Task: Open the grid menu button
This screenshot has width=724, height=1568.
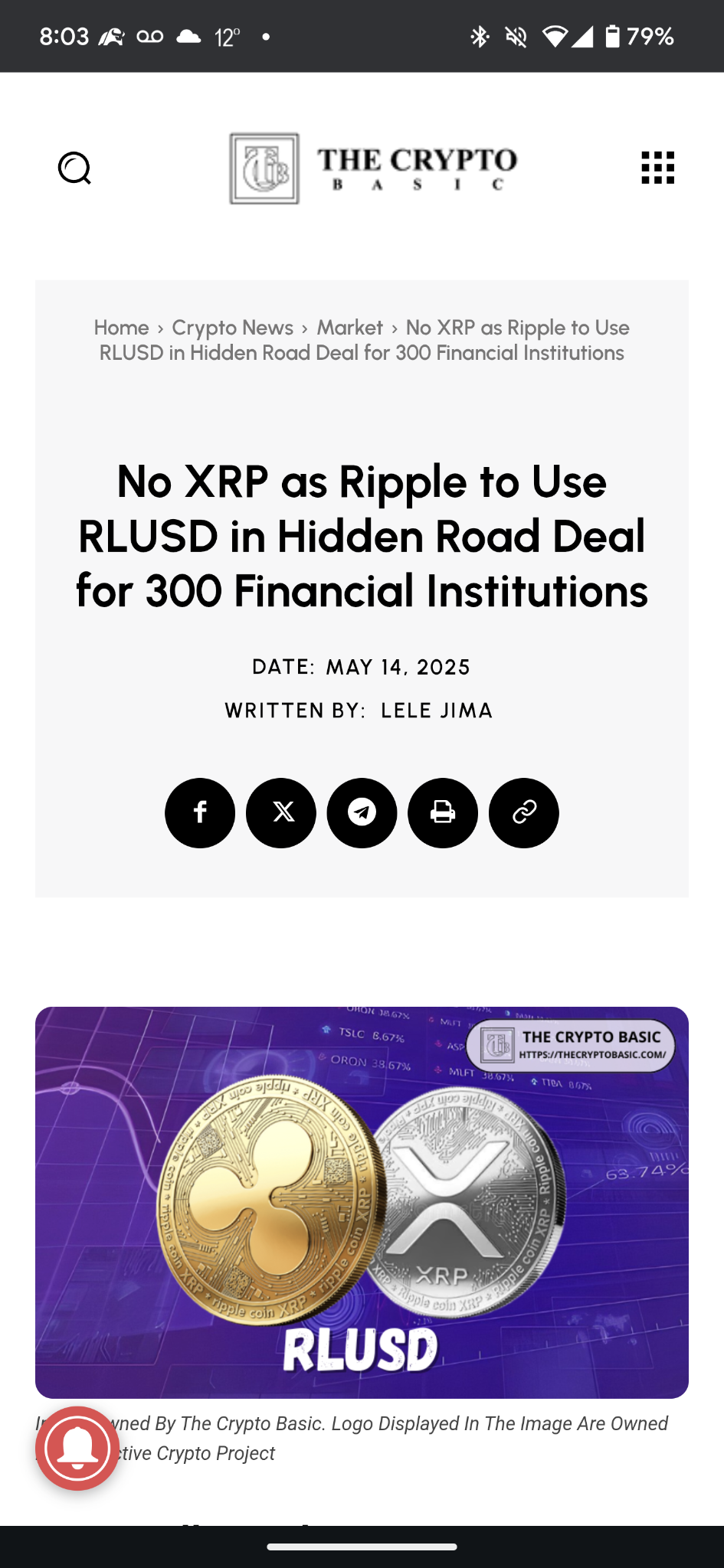Action: [657, 168]
